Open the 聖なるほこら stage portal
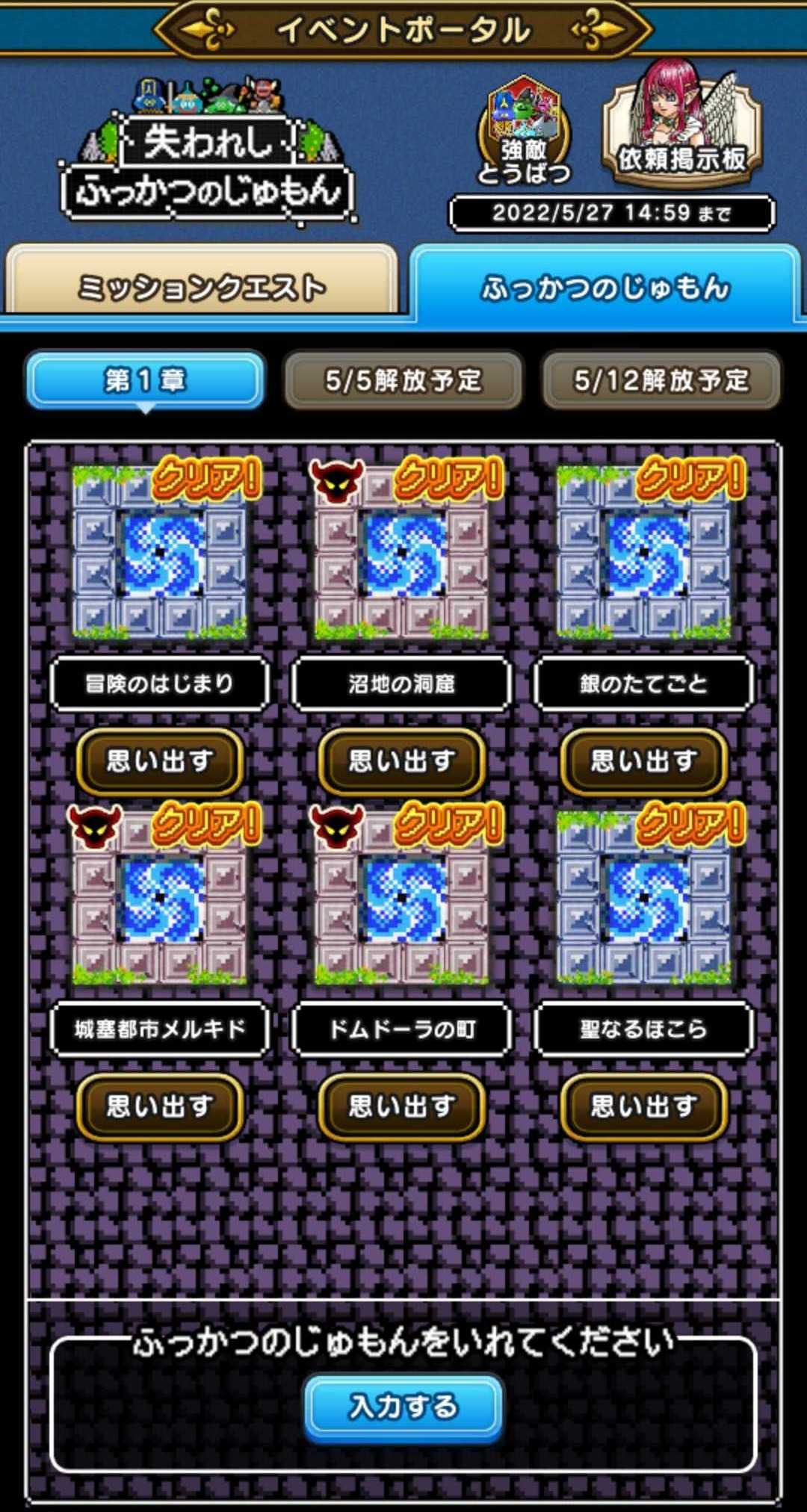Screen dimensions: 807x1512 coord(644,899)
